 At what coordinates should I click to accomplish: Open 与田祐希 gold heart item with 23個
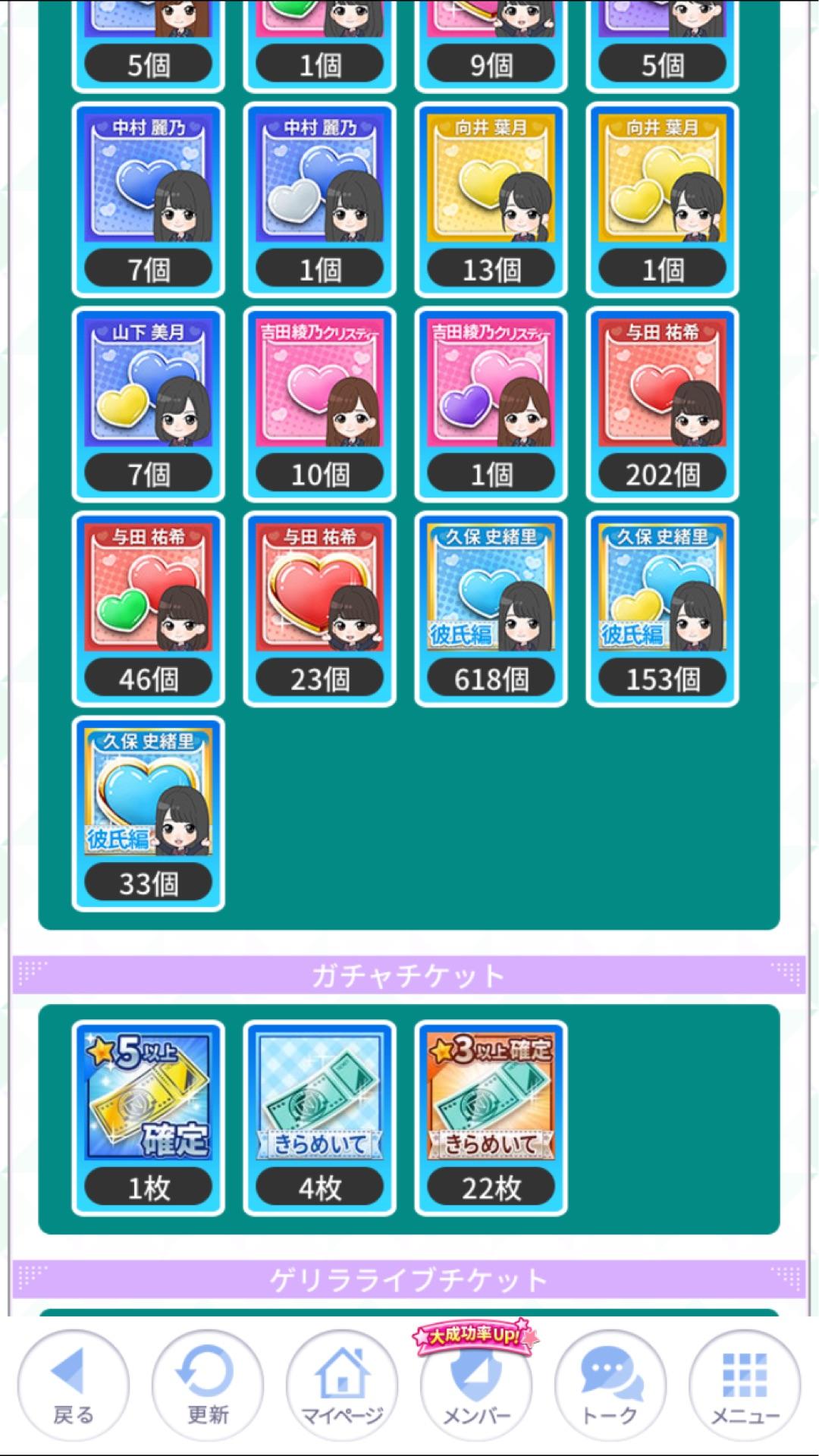(x=320, y=608)
